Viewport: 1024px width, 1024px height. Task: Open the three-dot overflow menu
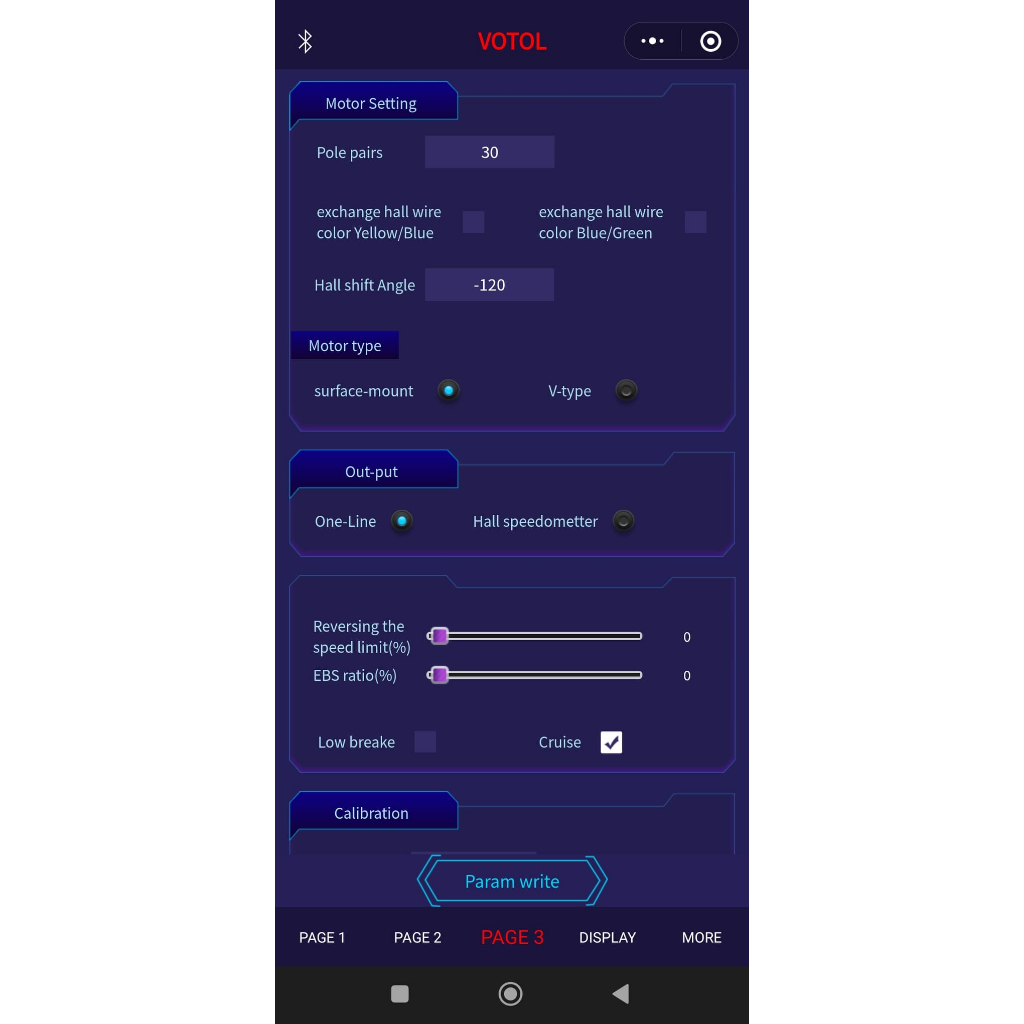[x=652, y=41]
